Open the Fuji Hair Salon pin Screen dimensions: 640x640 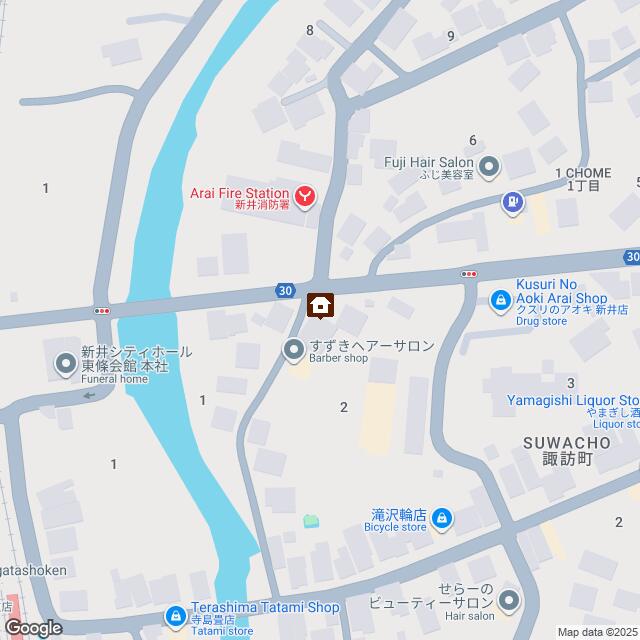pos(489,166)
